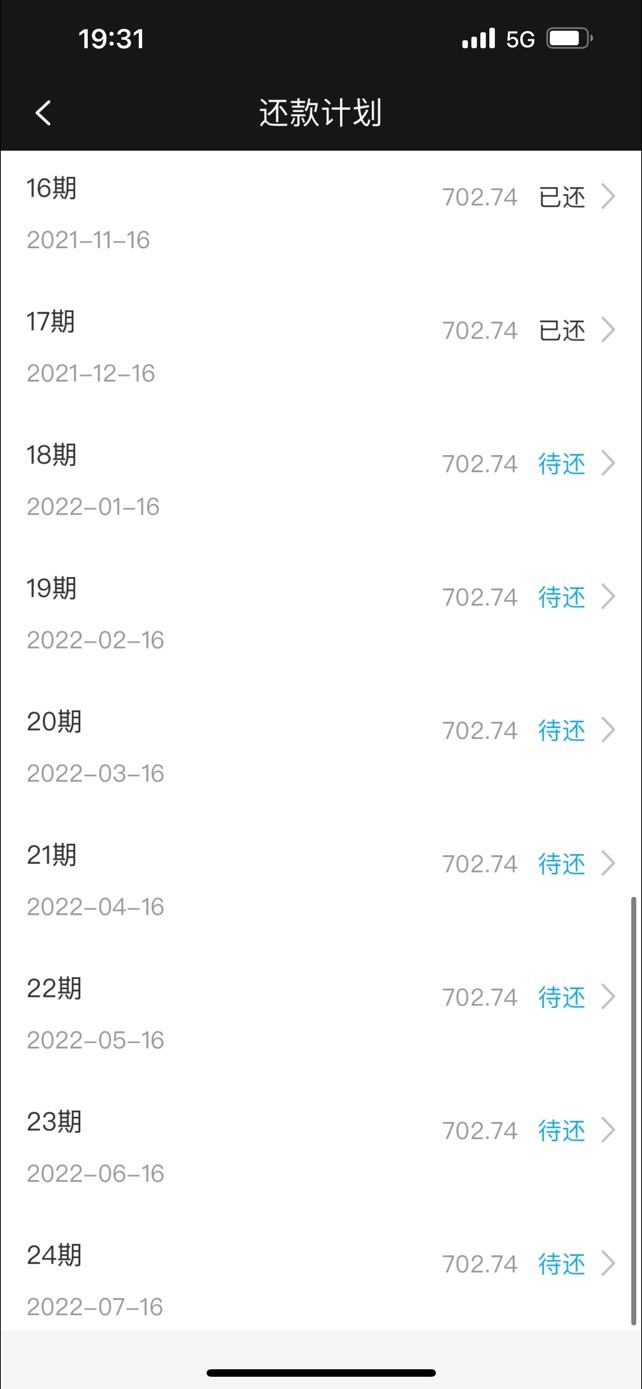
Task: View the 18期 pending repayment
Action: click(x=321, y=480)
